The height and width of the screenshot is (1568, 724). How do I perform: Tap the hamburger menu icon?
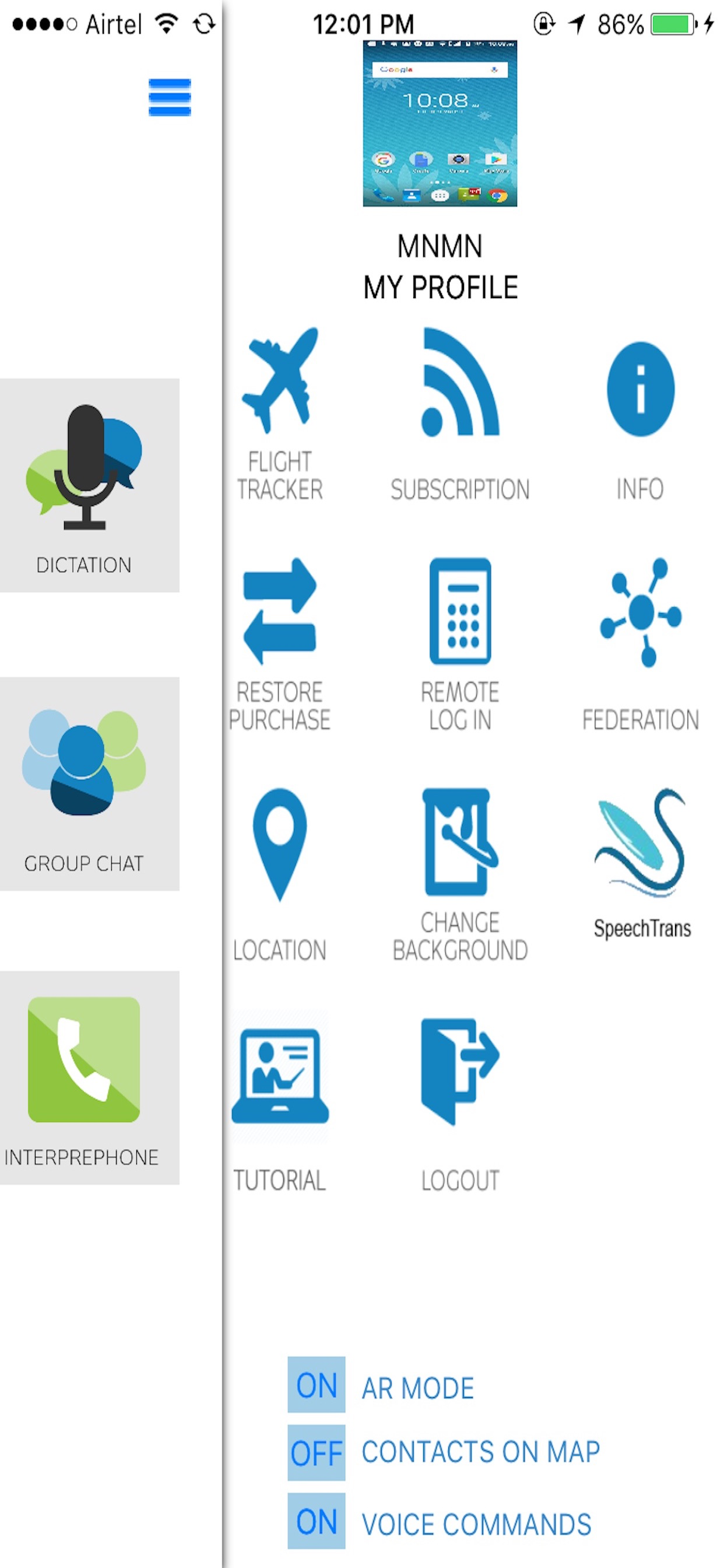click(169, 97)
